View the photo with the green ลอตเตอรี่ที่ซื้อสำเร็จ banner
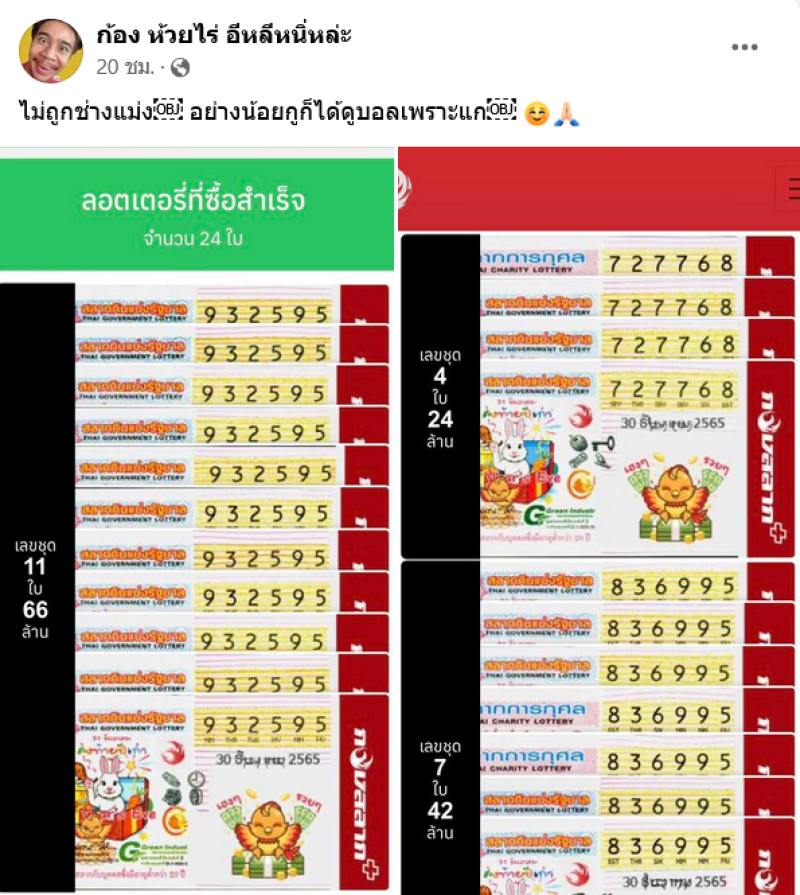 [196, 520]
